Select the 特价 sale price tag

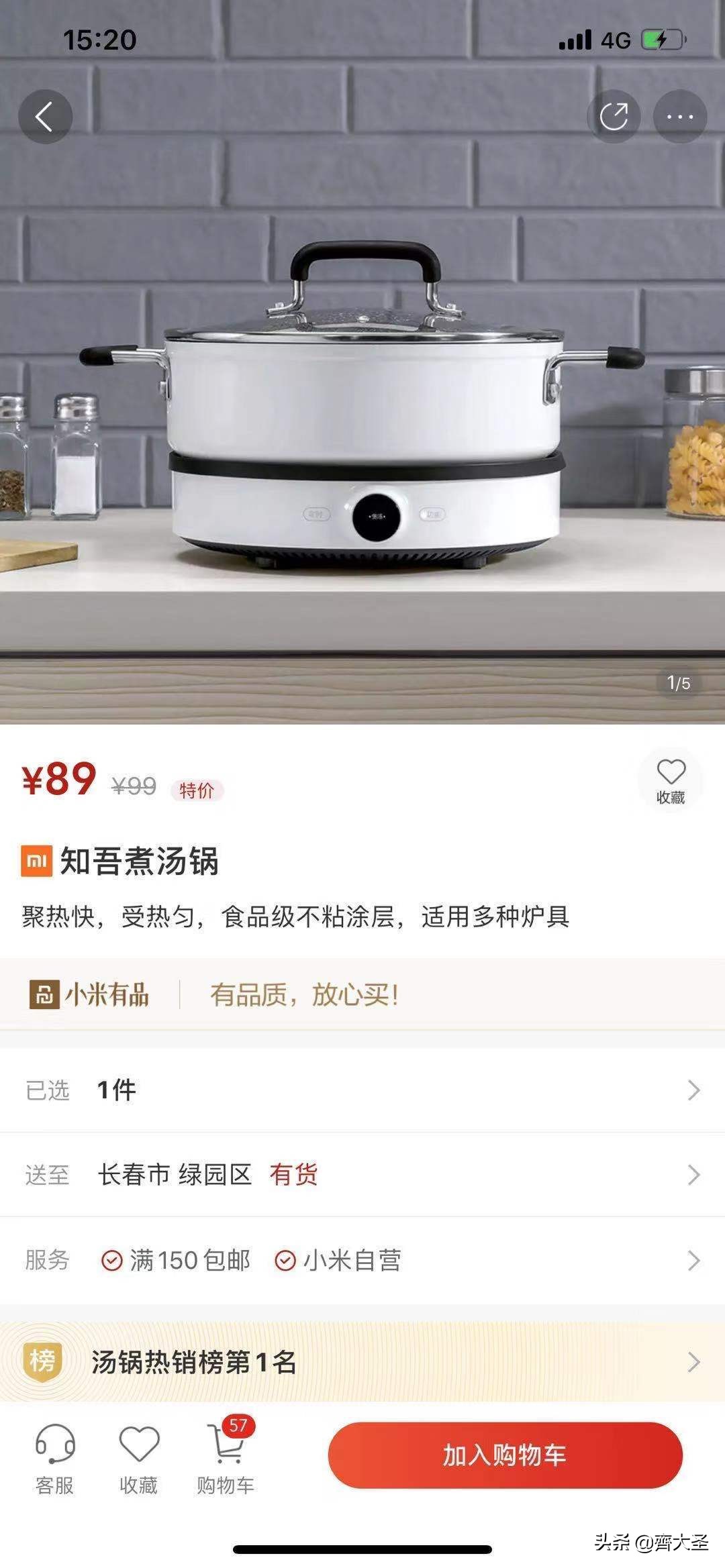tap(197, 790)
